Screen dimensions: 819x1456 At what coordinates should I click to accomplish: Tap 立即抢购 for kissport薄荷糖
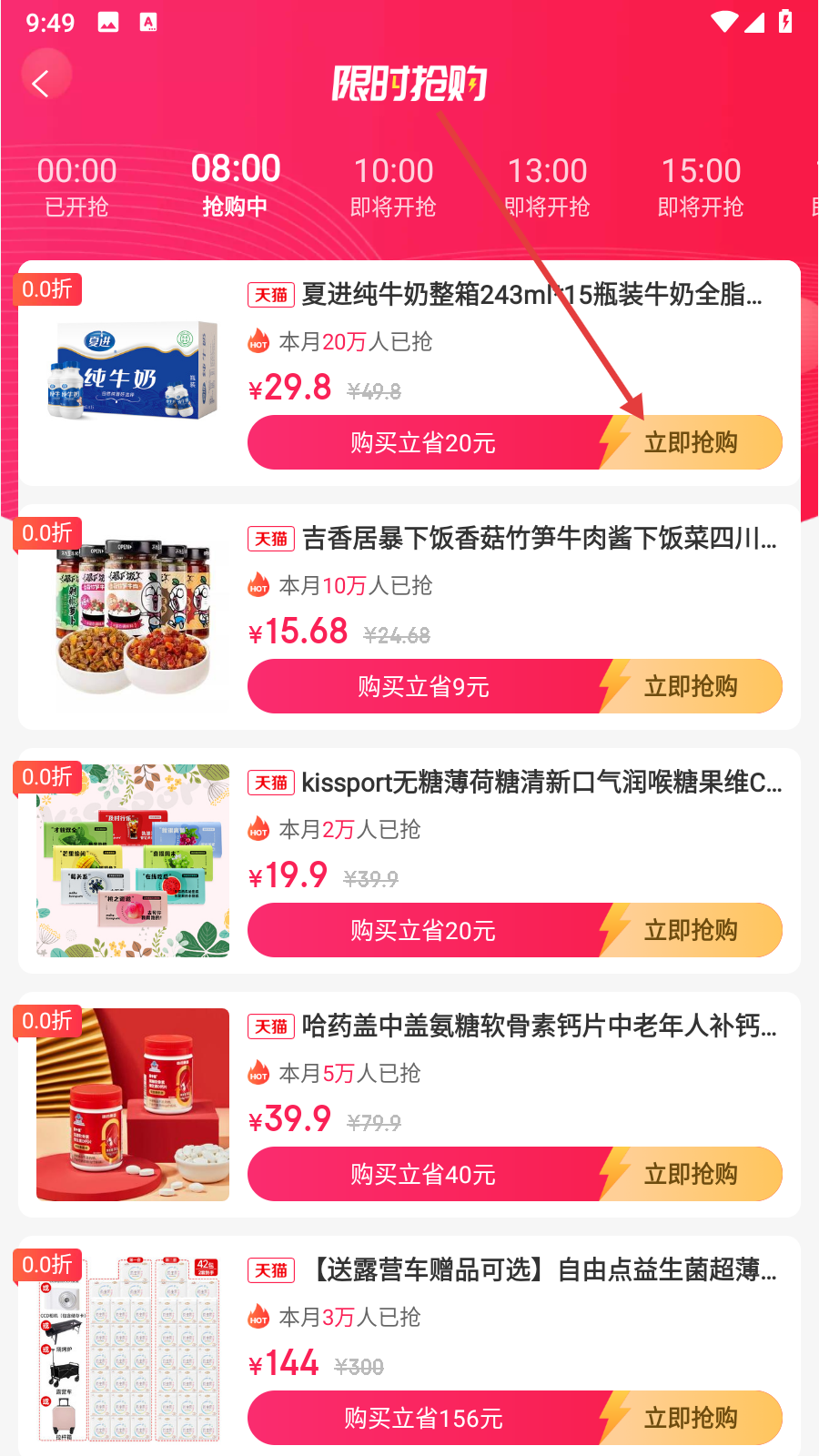tap(690, 931)
